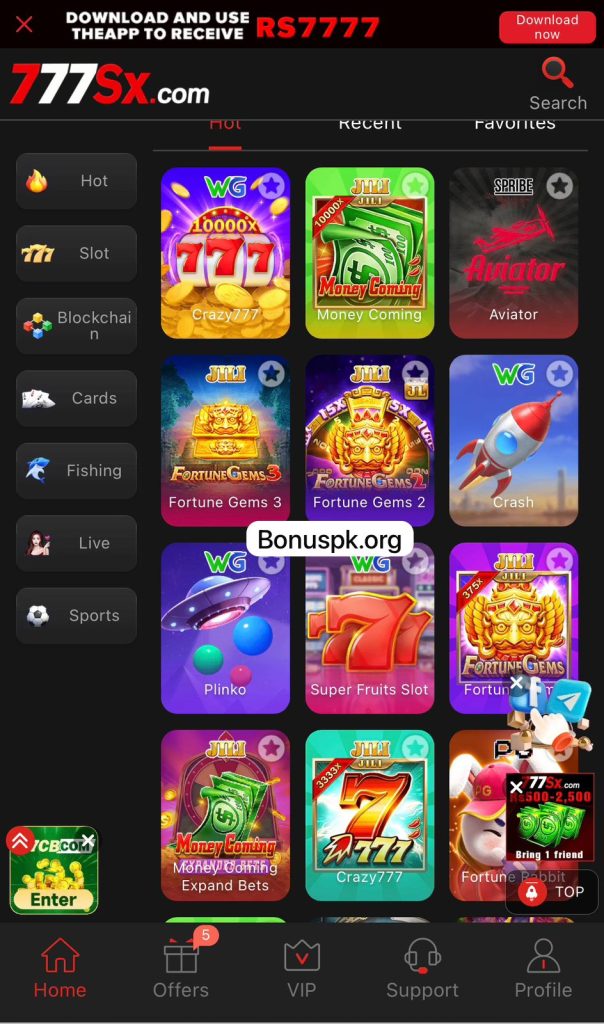The height and width of the screenshot is (1024, 604).
Task: Close the download app banner
Action: (x=24, y=24)
